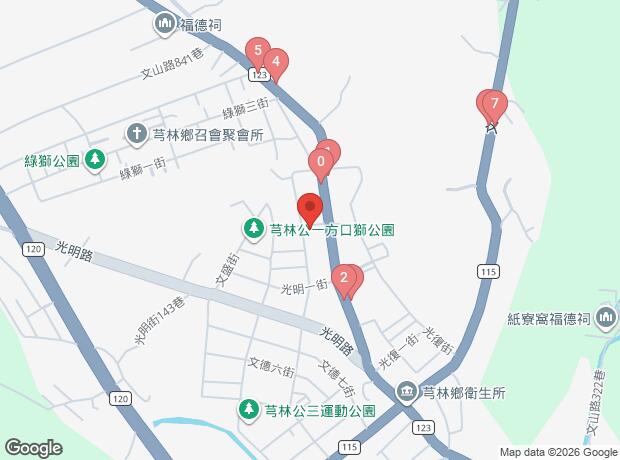The image size is (620, 460).
Task: Tap map marker number 4
Action: 276,61
